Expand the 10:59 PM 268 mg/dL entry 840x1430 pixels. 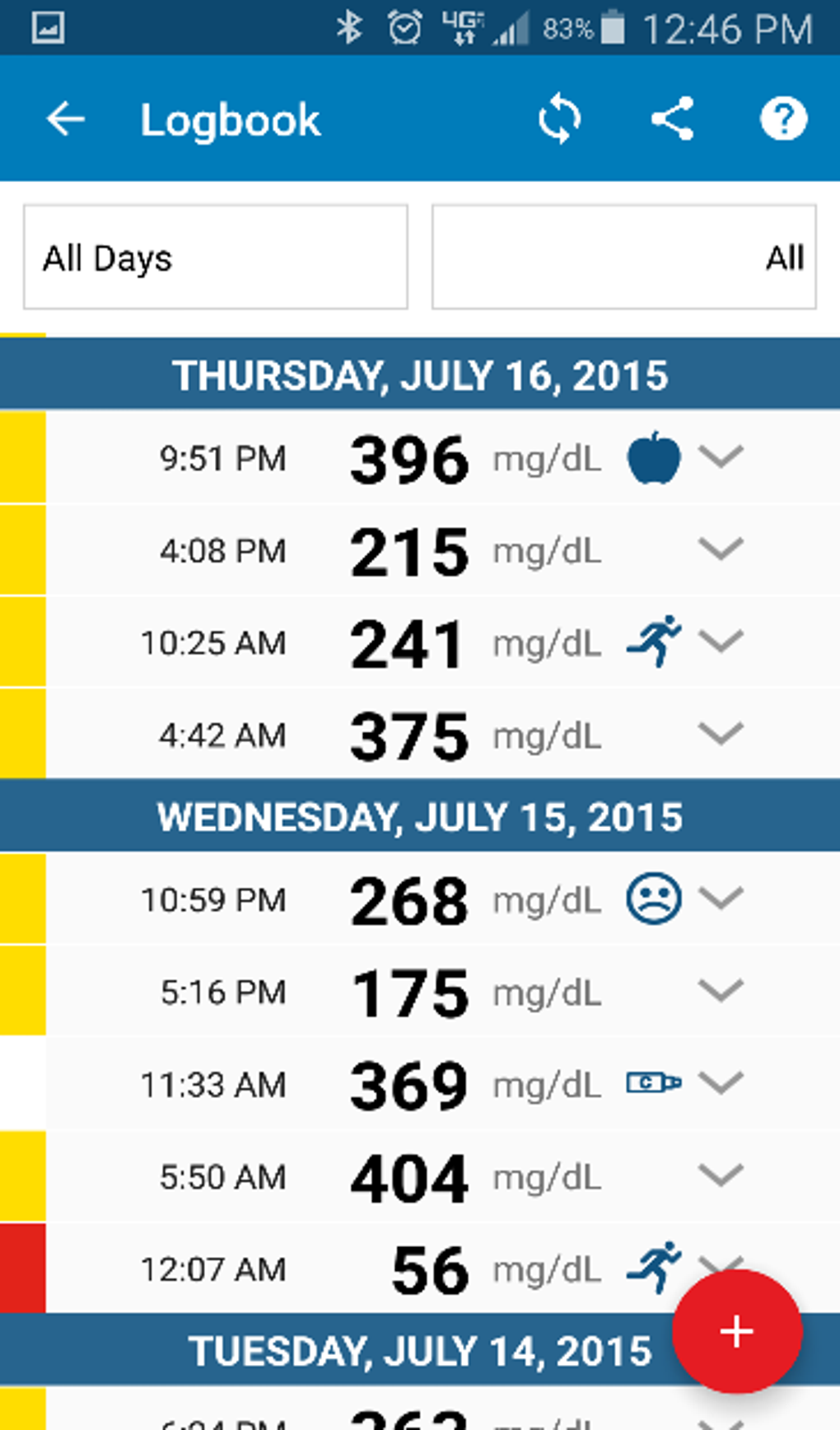(721, 898)
